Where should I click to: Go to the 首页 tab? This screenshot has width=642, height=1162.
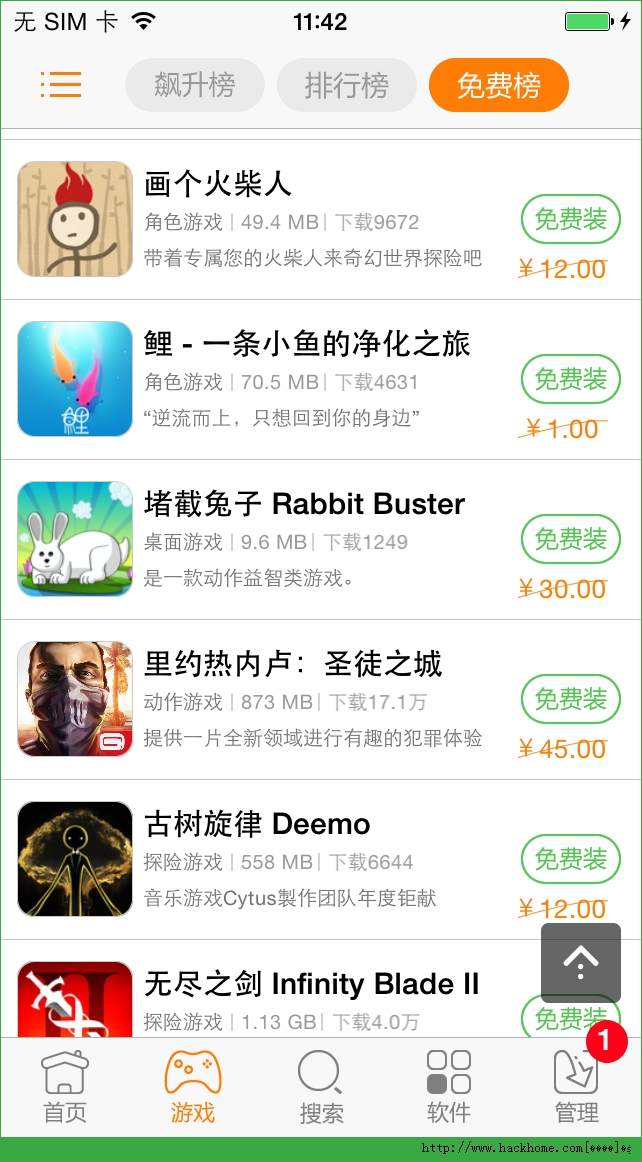(x=65, y=1087)
